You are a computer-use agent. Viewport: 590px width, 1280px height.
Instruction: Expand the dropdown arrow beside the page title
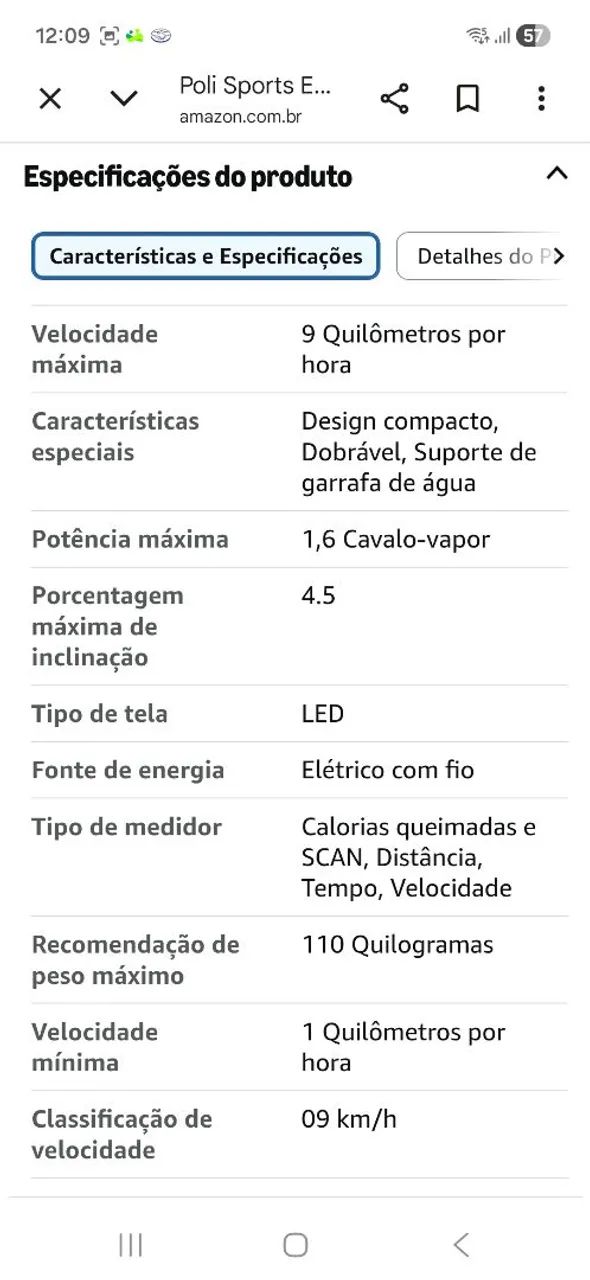coord(124,98)
